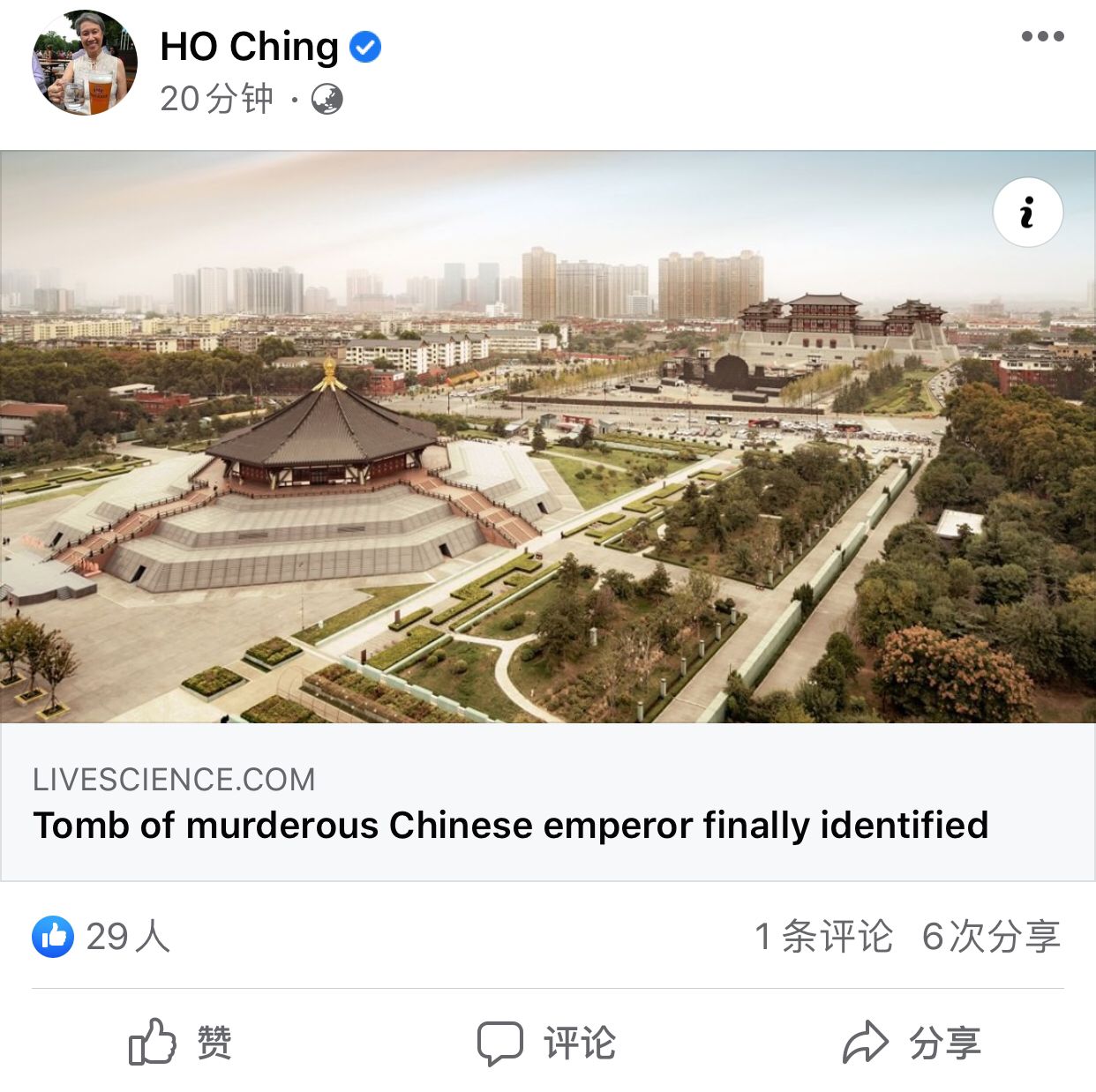Share the post using 分享 button

912,1043
